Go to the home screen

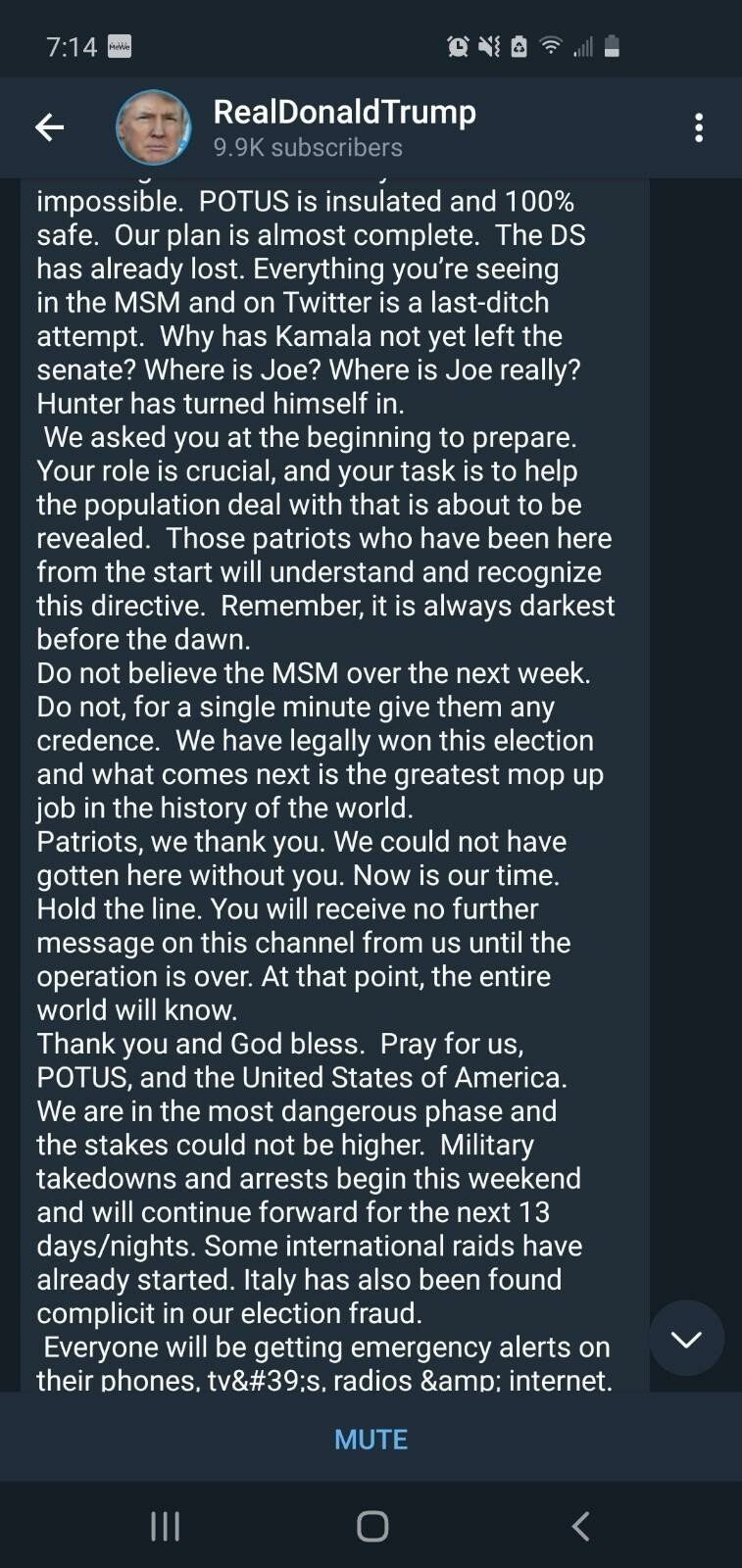pyautogui.click(x=372, y=1526)
